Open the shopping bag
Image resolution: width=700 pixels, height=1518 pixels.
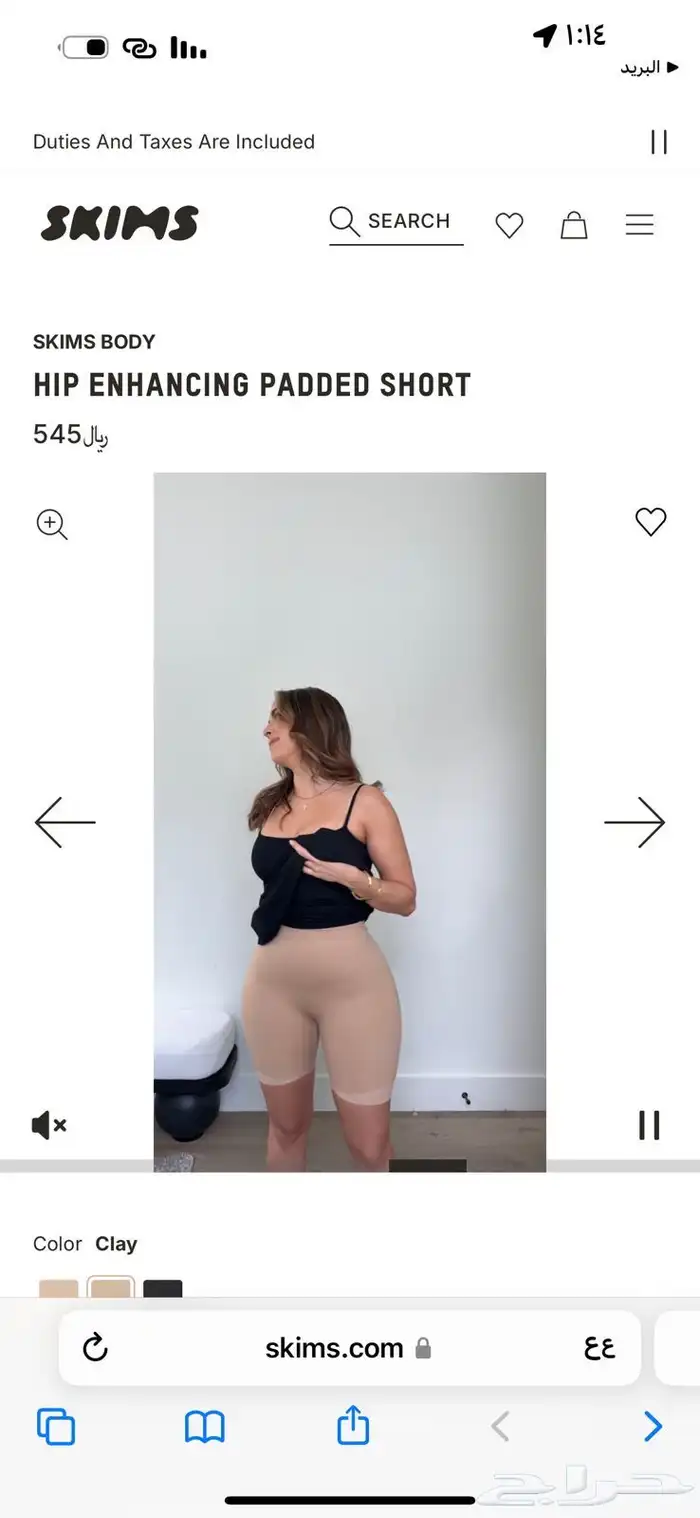click(574, 225)
